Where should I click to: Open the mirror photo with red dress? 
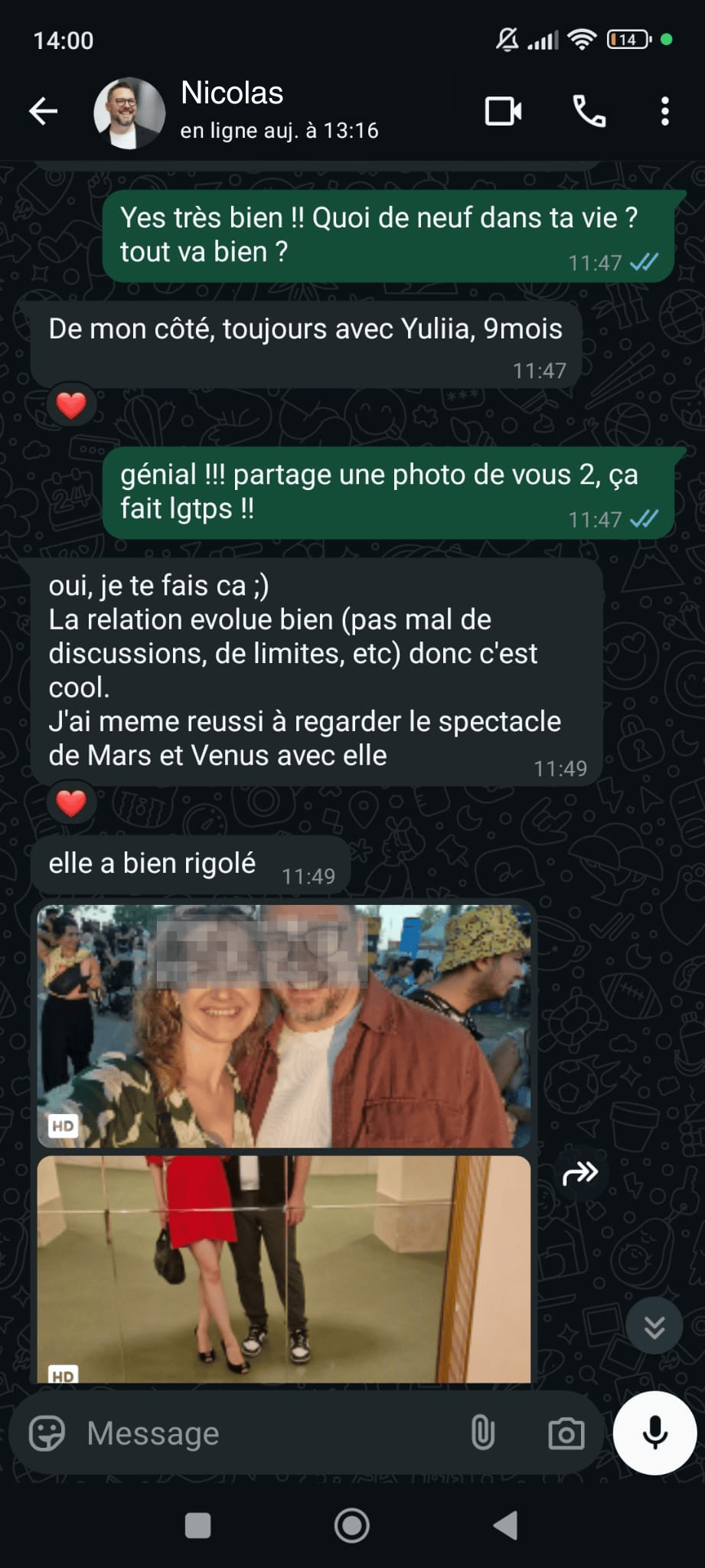[283, 1269]
